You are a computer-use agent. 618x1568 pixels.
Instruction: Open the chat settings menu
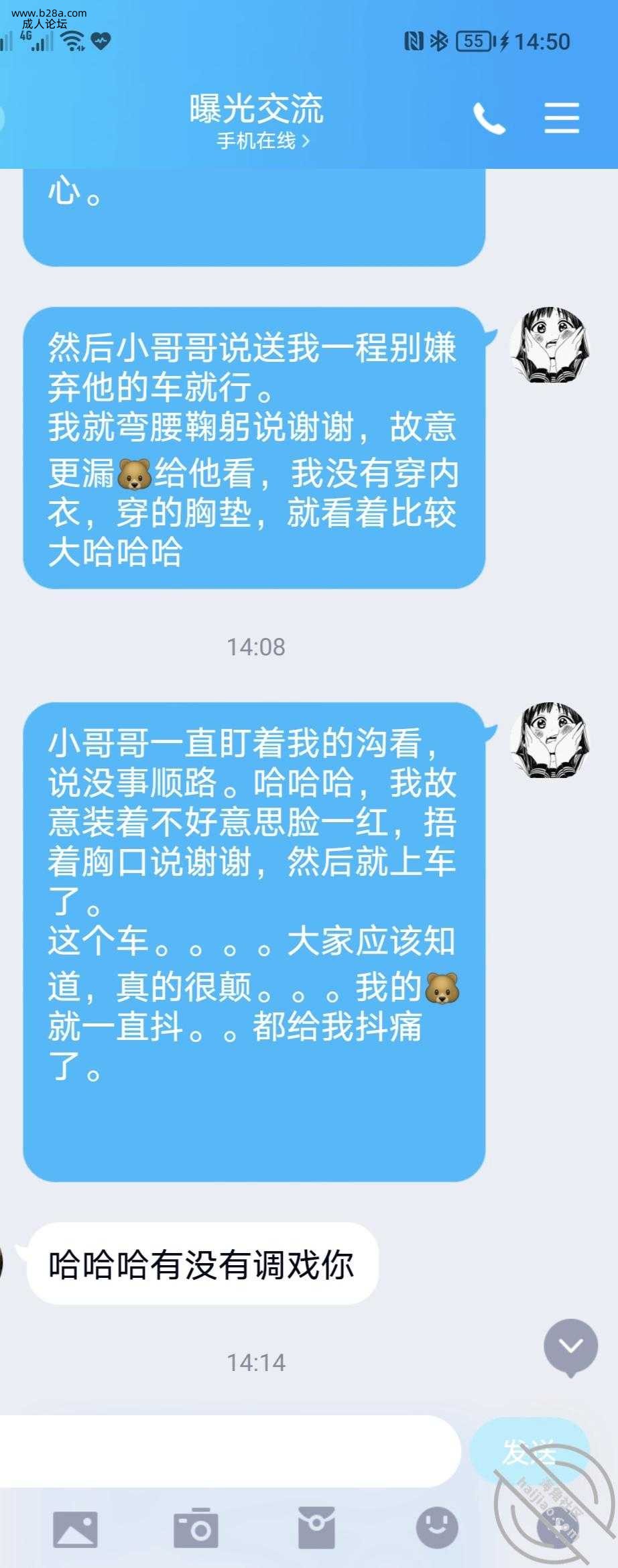562,119
